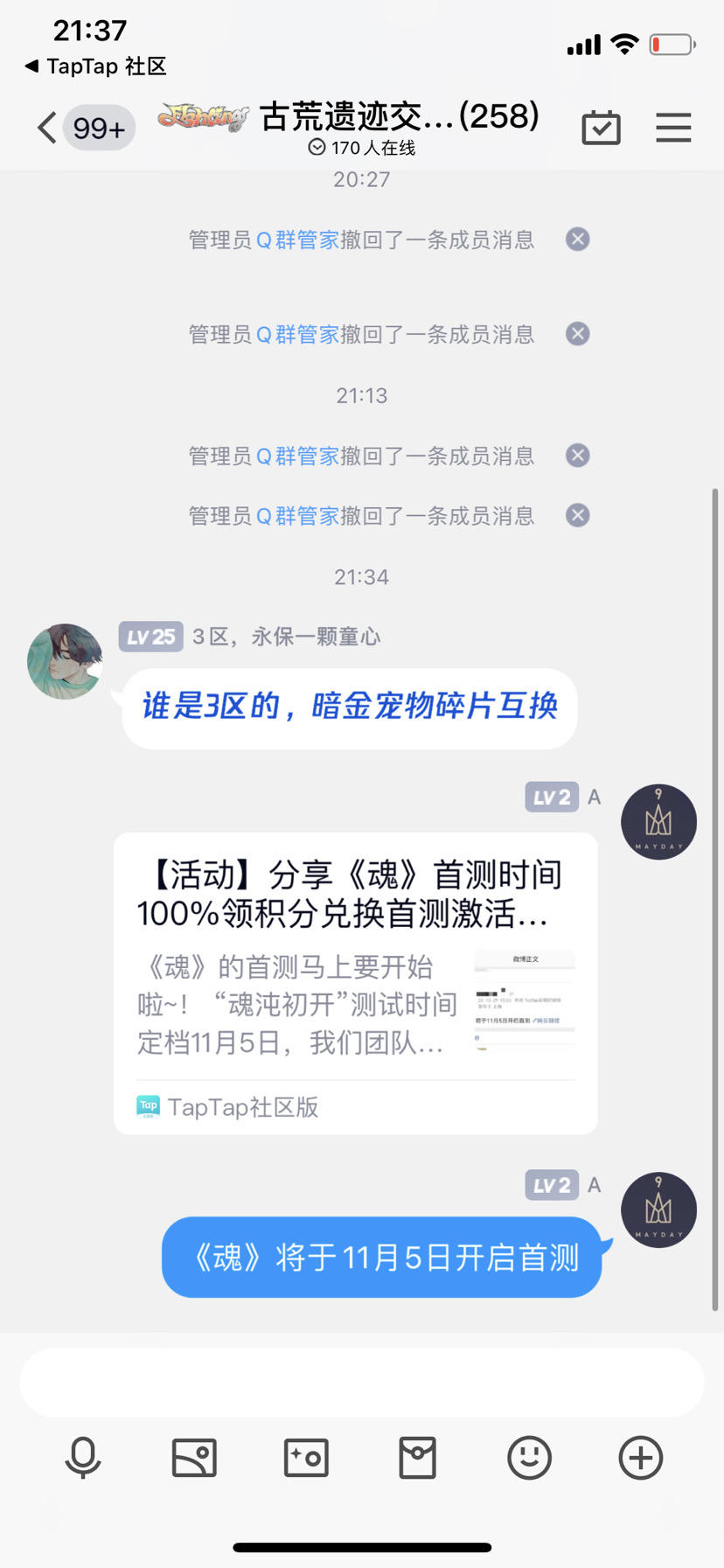The width and height of the screenshot is (724, 1568).
Task: Tap the group announcement checkbox icon at top right
Action: [x=601, y=127]
